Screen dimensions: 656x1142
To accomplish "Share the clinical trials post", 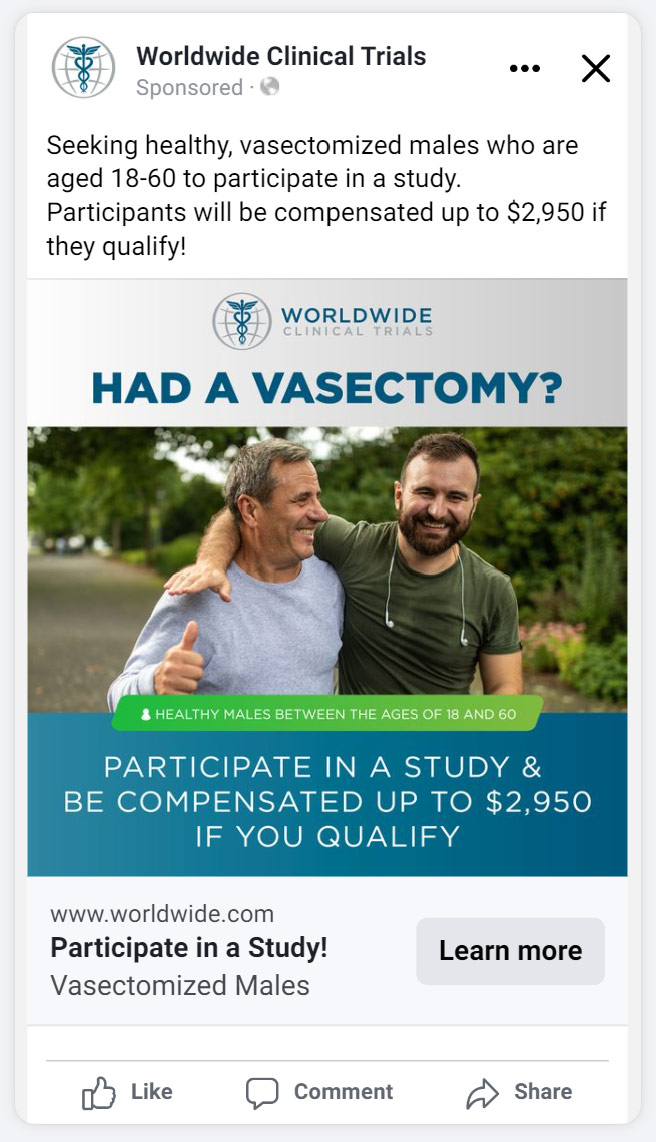I will (519, 1092).
